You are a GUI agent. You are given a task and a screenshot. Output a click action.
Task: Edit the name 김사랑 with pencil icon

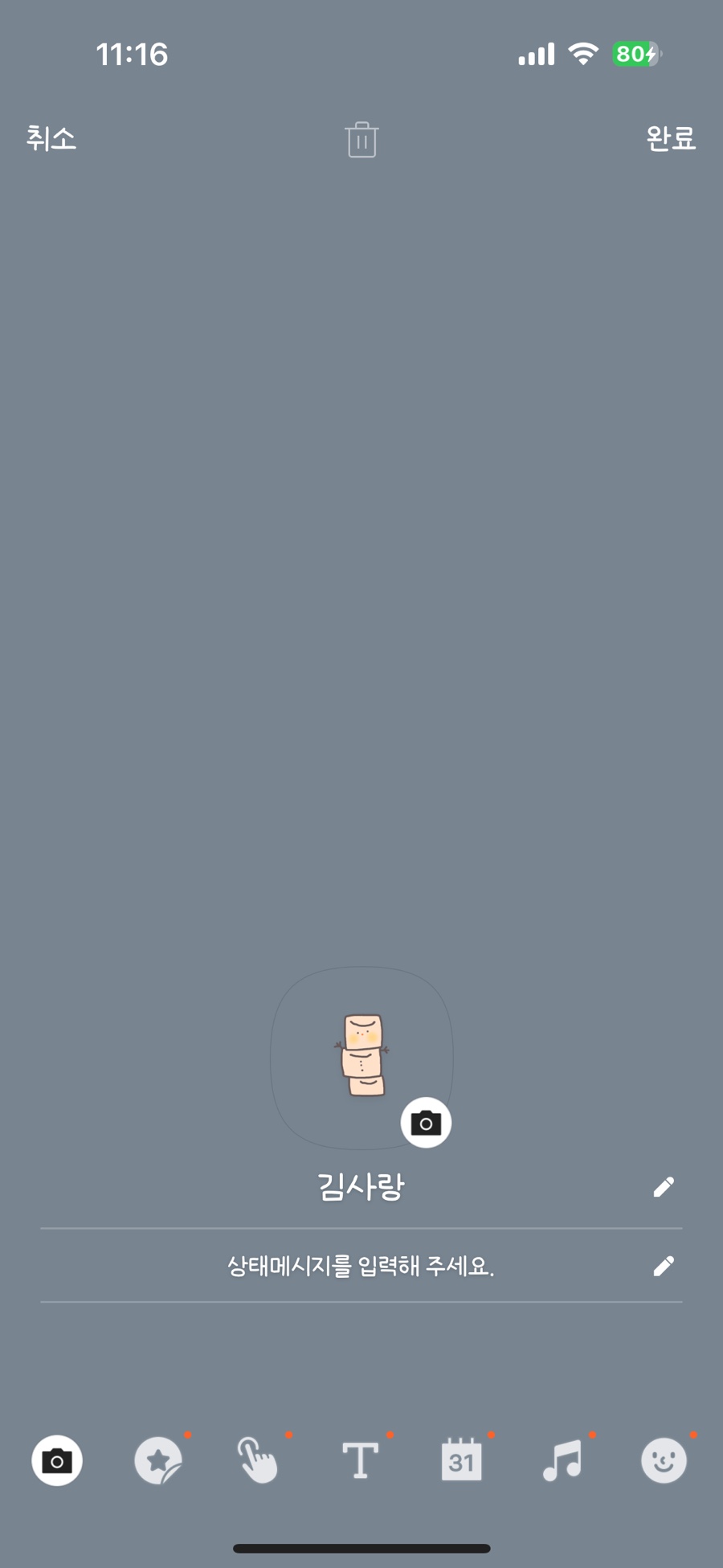click(664, 1187)
